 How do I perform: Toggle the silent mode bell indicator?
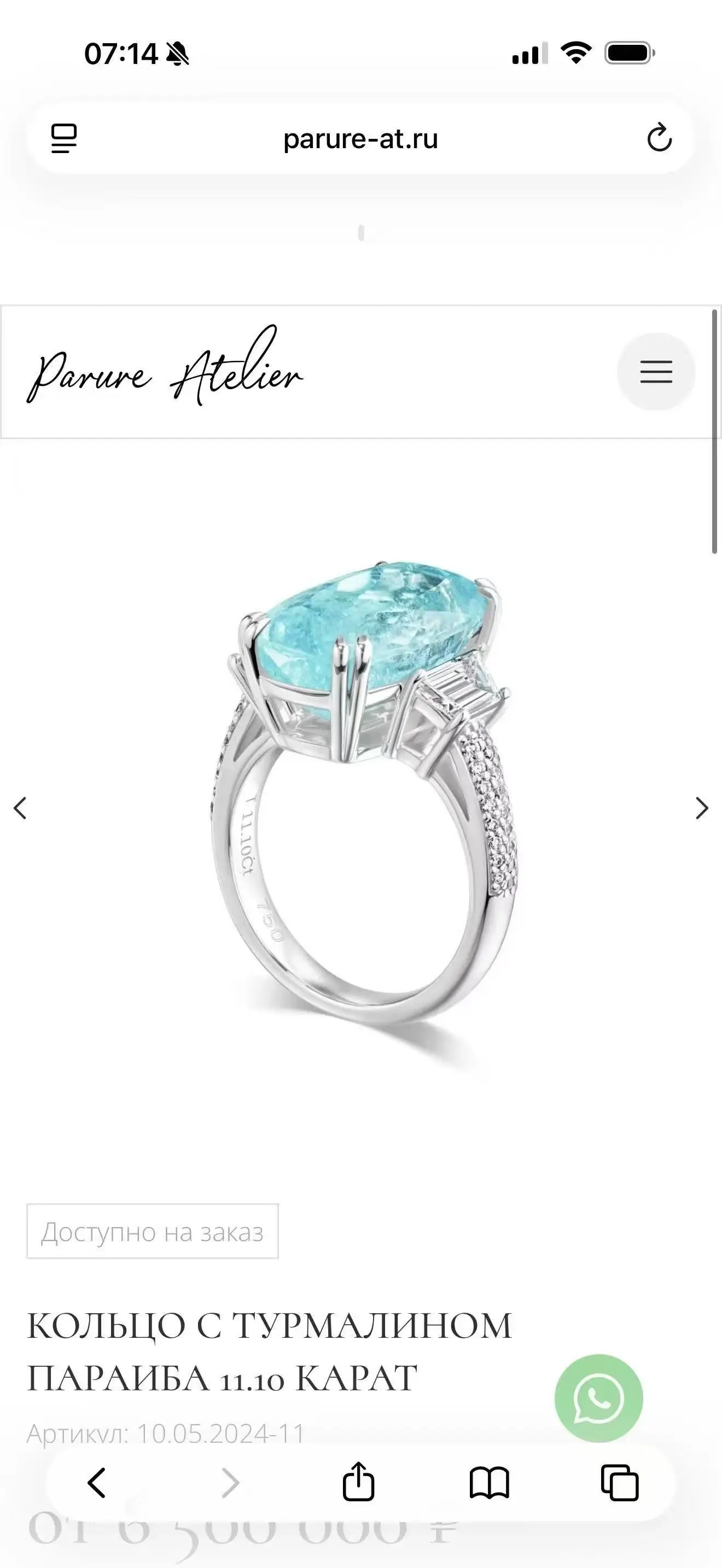[177, 54]
